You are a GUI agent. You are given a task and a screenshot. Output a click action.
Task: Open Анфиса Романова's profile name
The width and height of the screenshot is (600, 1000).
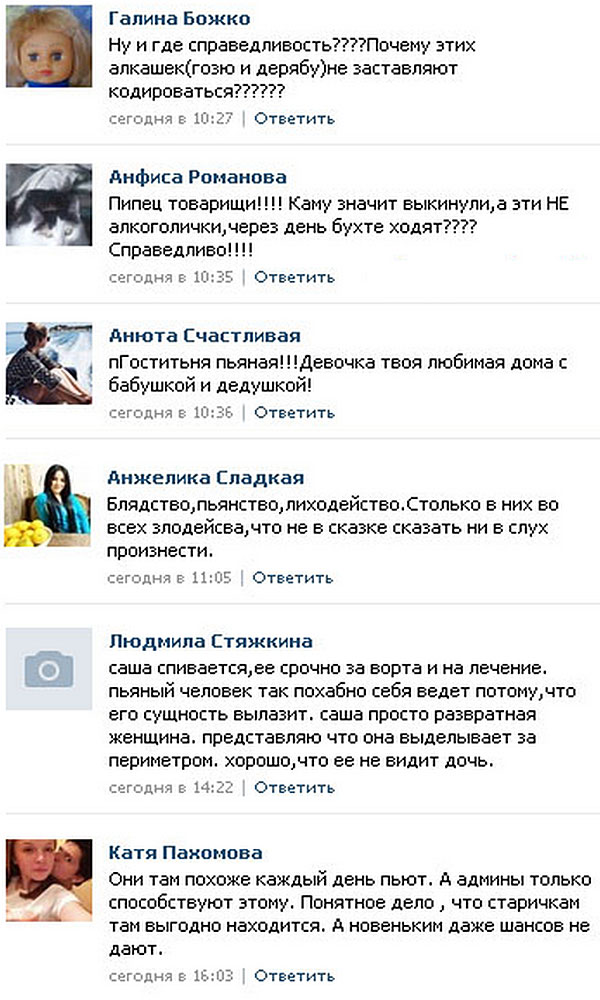pos(197,177)
